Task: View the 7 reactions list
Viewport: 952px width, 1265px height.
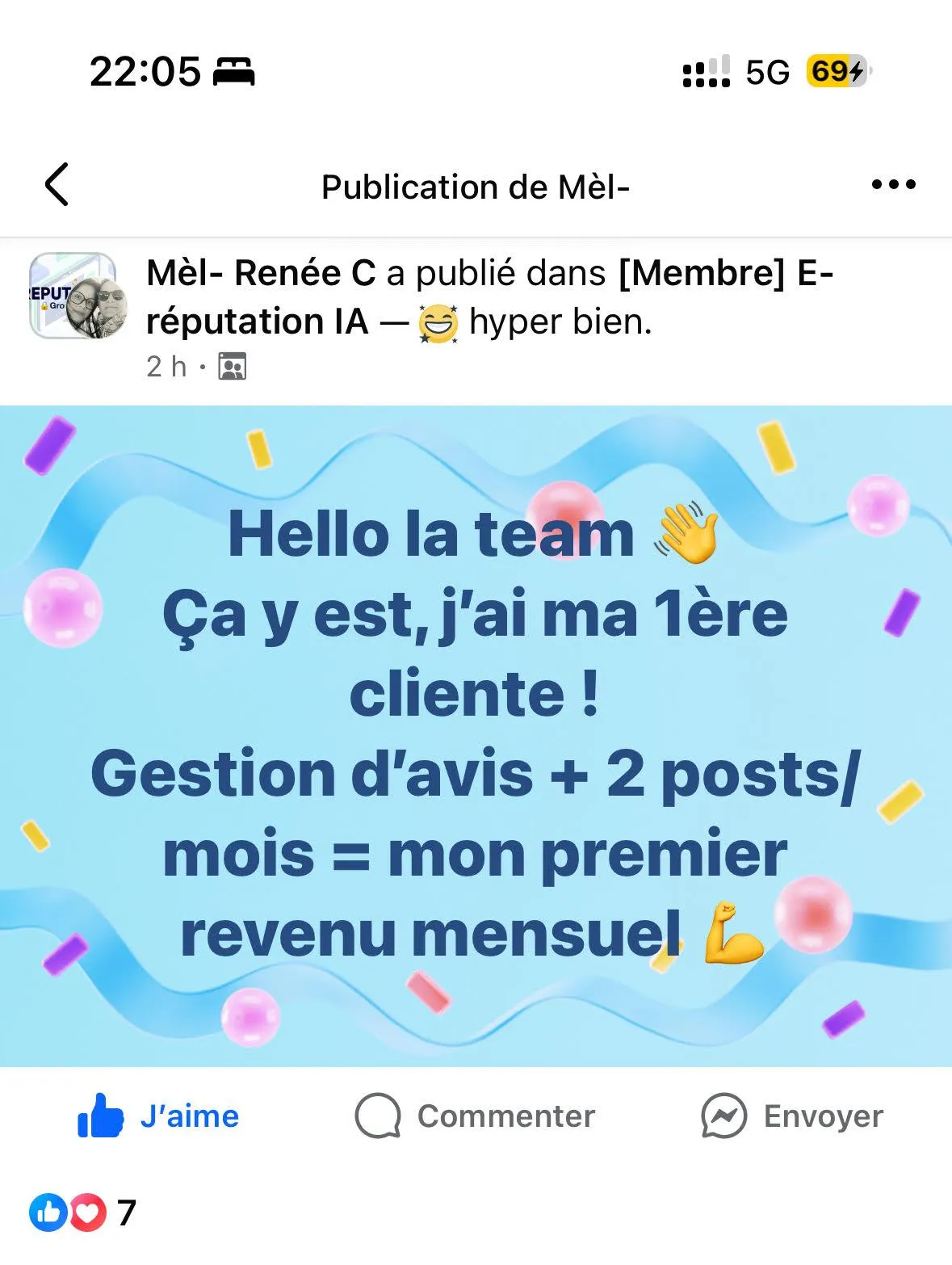Action: 82,1212
